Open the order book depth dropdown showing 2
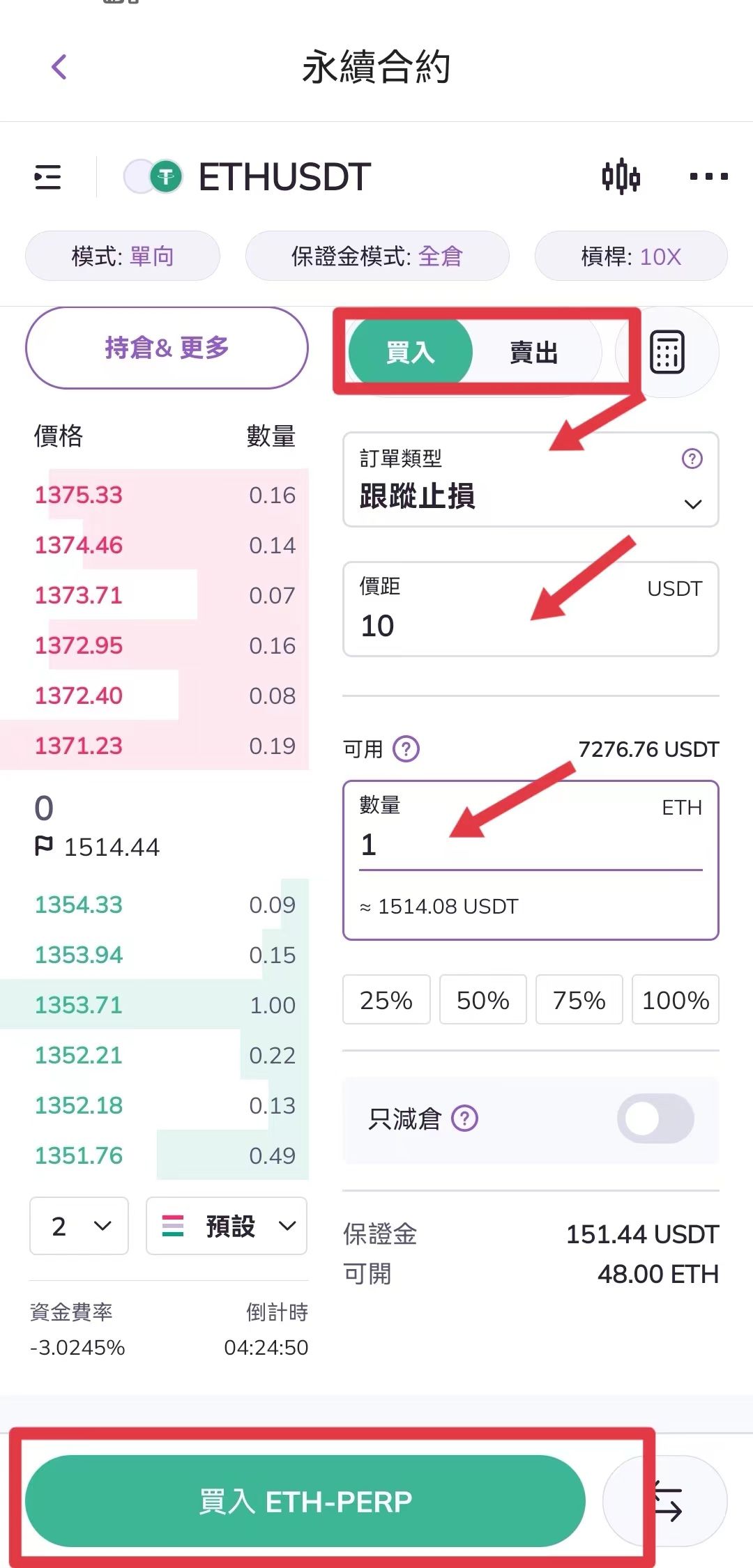 79,1226
